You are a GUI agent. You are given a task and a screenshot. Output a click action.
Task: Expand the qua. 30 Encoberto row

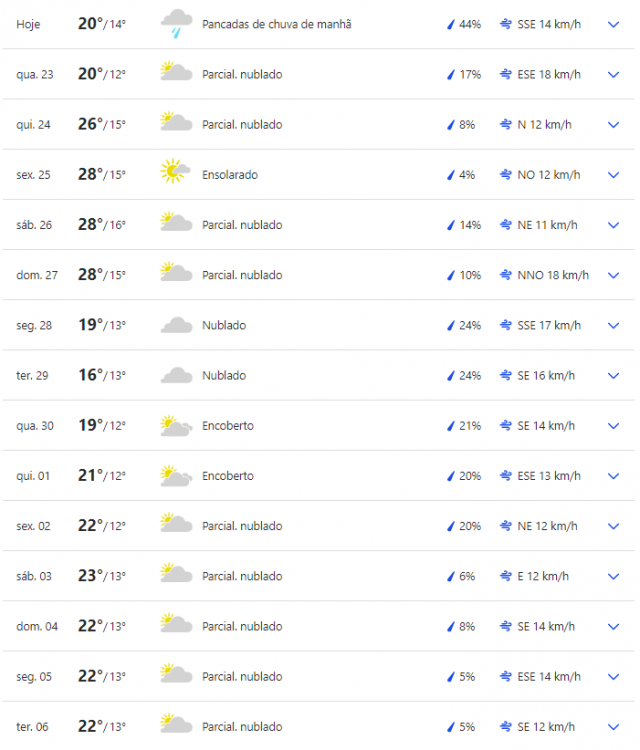[614, 425]
